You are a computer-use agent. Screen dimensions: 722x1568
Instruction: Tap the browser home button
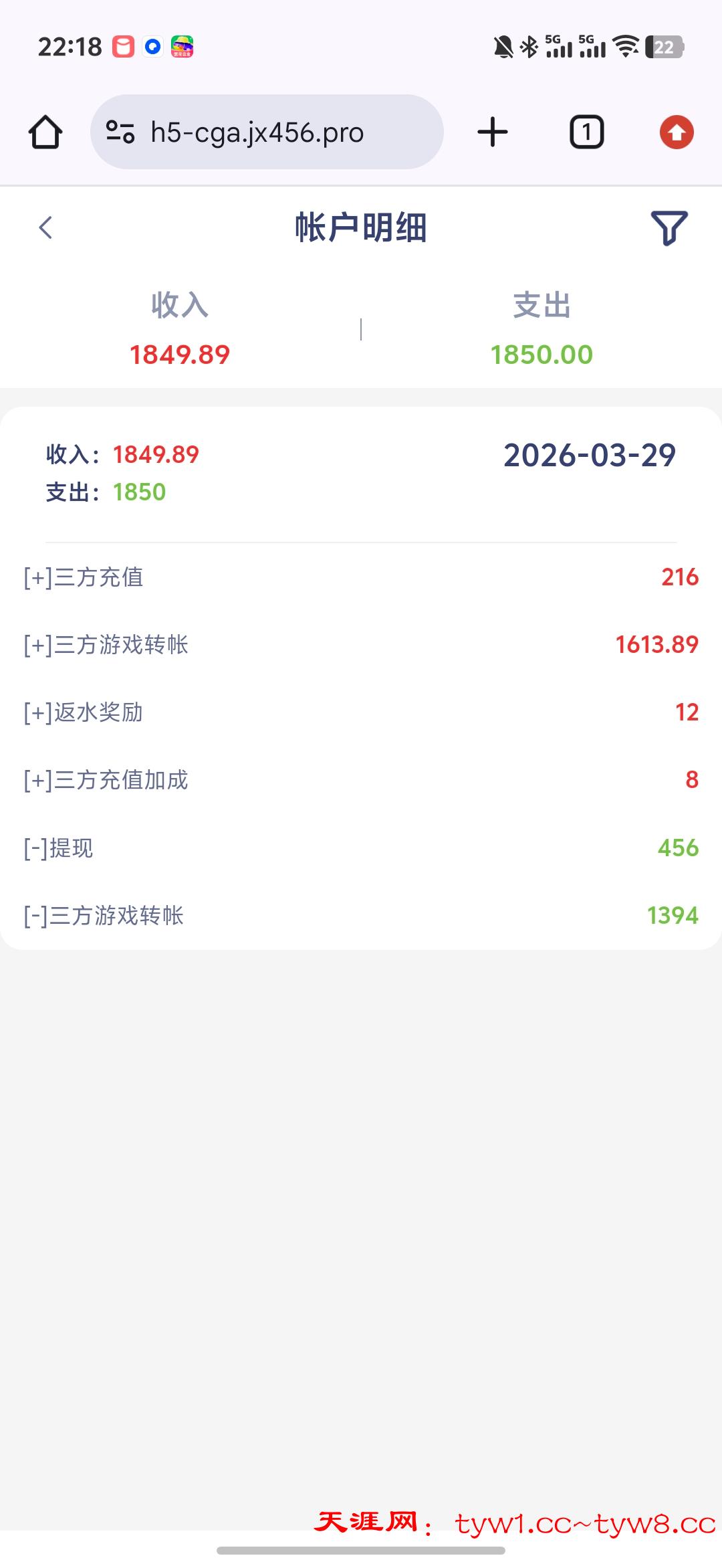45,132
